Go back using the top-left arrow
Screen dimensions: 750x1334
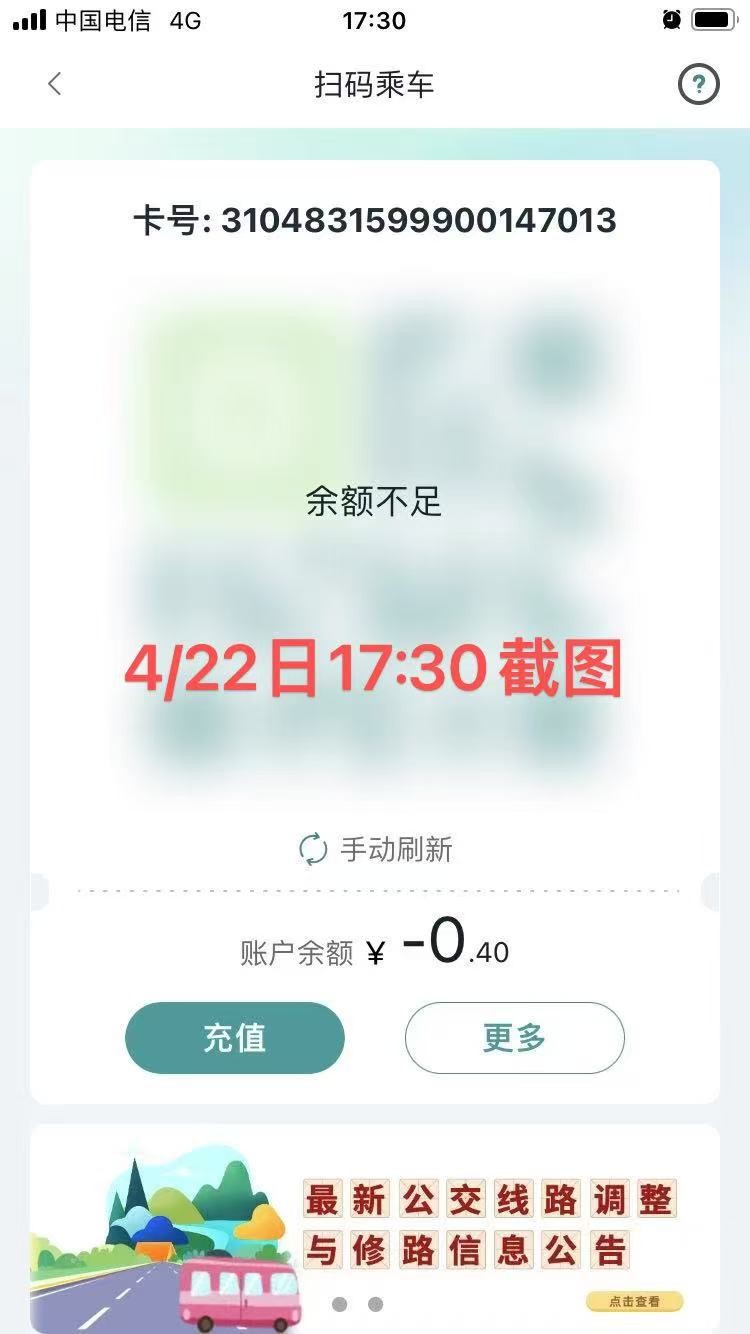(55, 85)
